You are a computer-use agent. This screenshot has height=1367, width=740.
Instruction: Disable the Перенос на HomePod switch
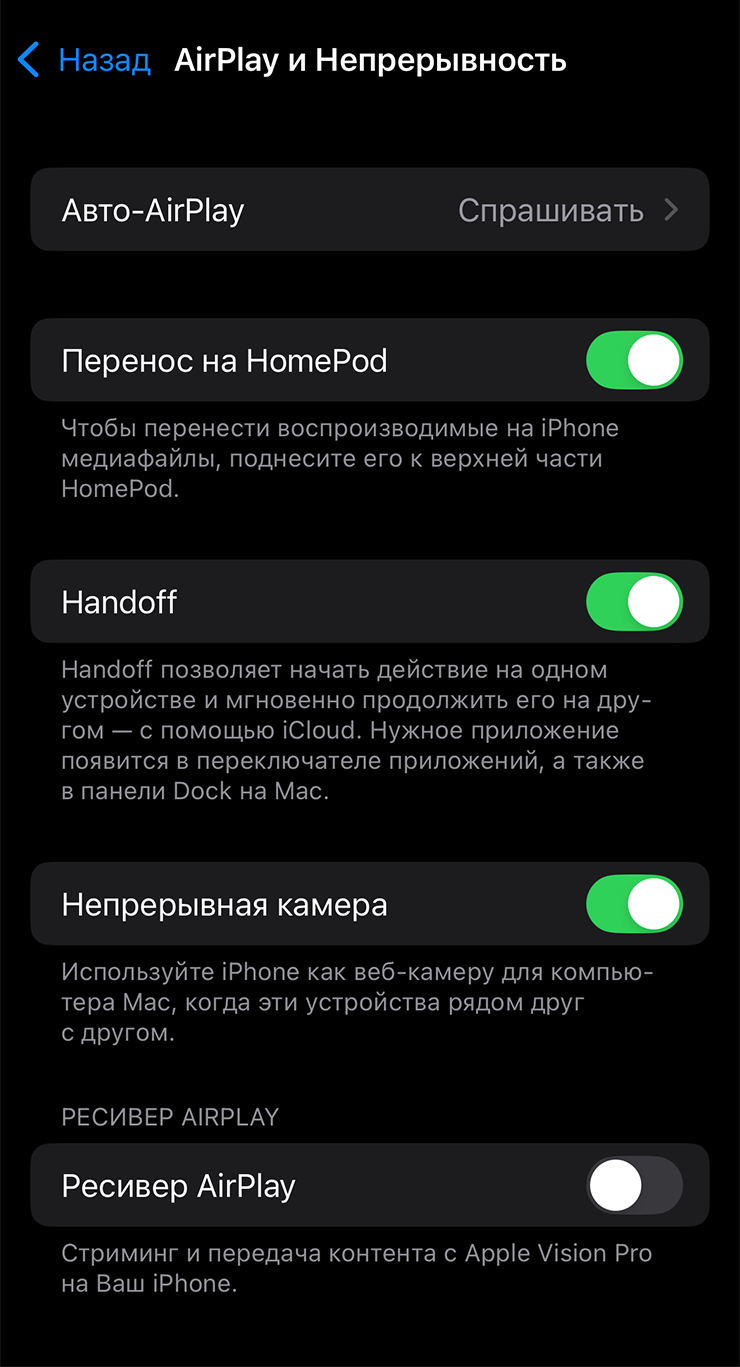pos(634,360)
